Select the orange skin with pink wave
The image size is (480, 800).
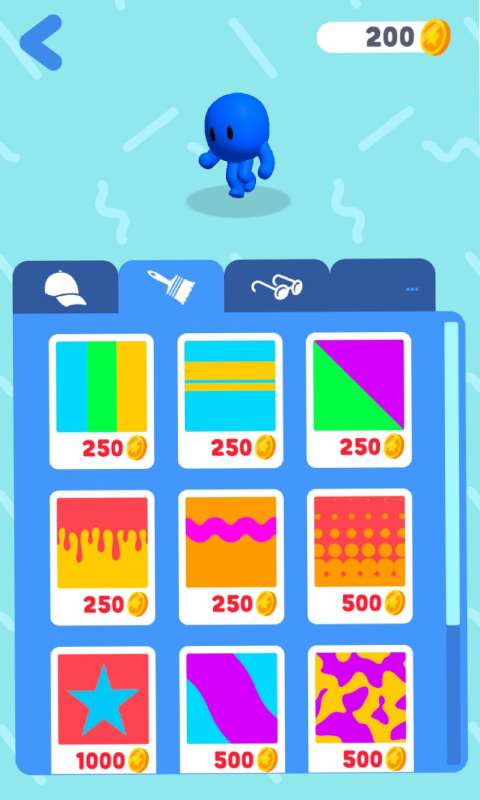coord(231,557)
